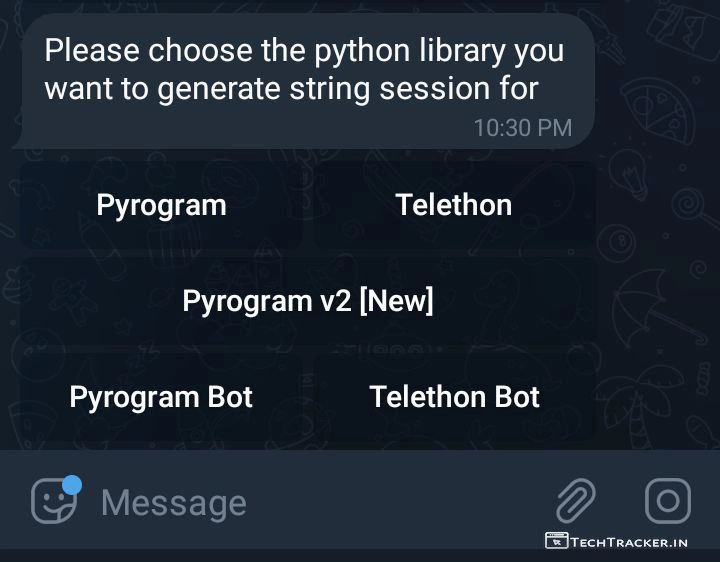The height and width of the screenshot is (562, 720).
Task: Open the camera icon
Action: (667, 500)
